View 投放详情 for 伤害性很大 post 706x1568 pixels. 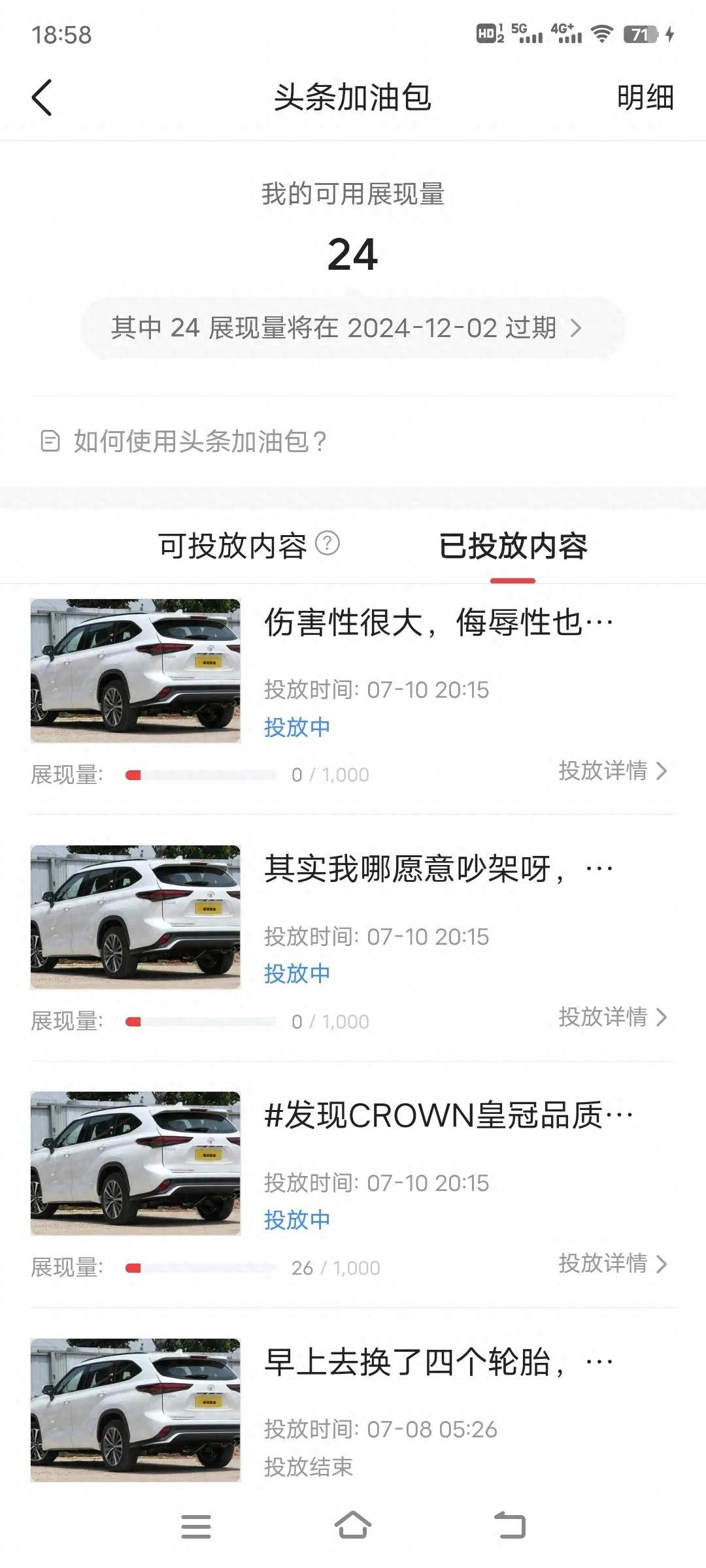[x=613, y=771]
